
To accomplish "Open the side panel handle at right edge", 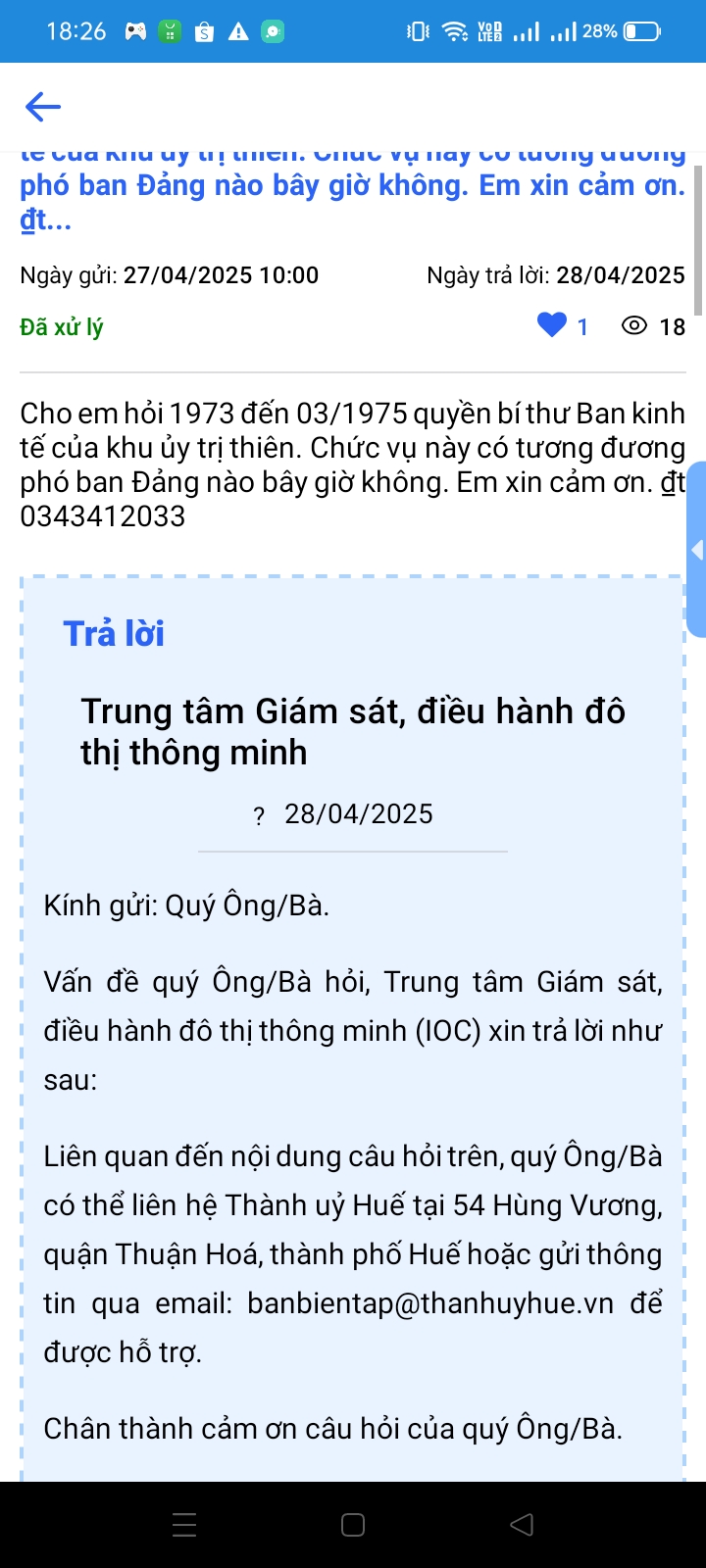I will point(696,551).
